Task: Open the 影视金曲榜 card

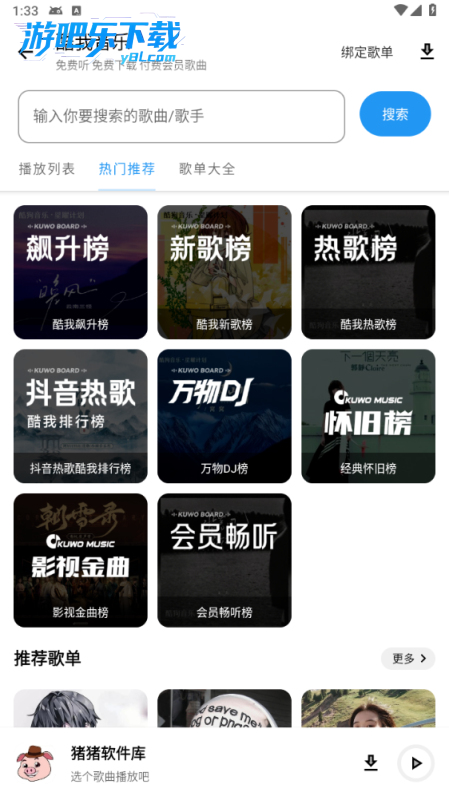Action: (81, 560)
